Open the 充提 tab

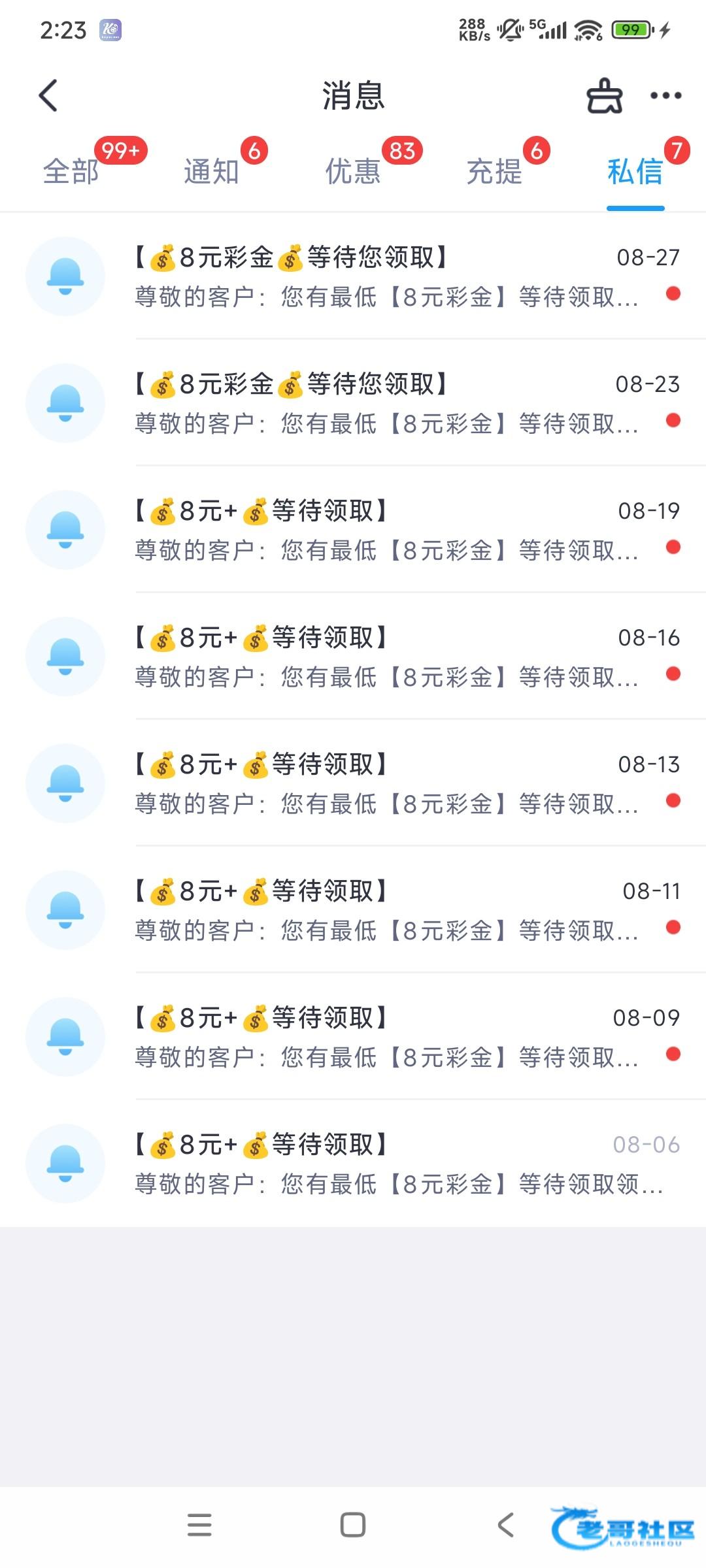(494, 171)
